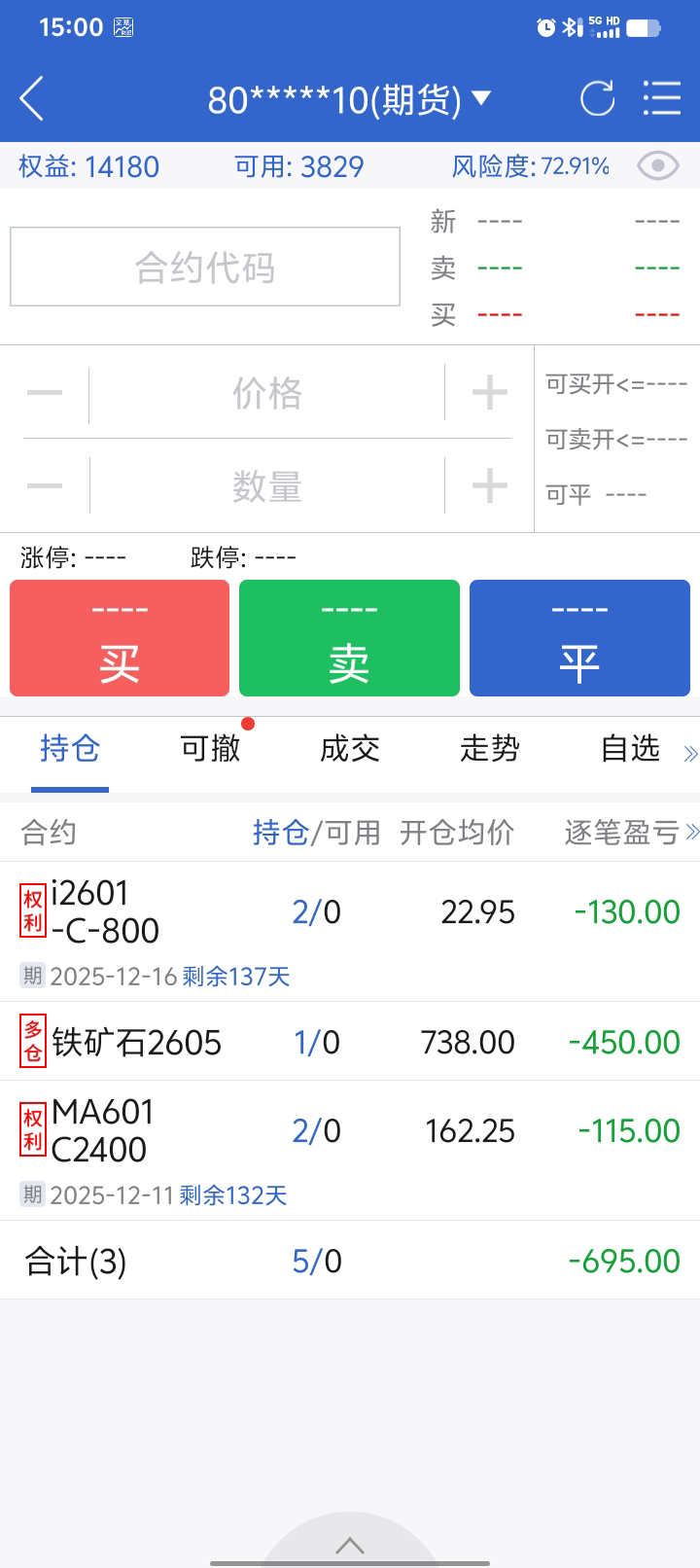Increase the 价格 price value
Screen dimensions: 700x1568
[x=489, y=393]
